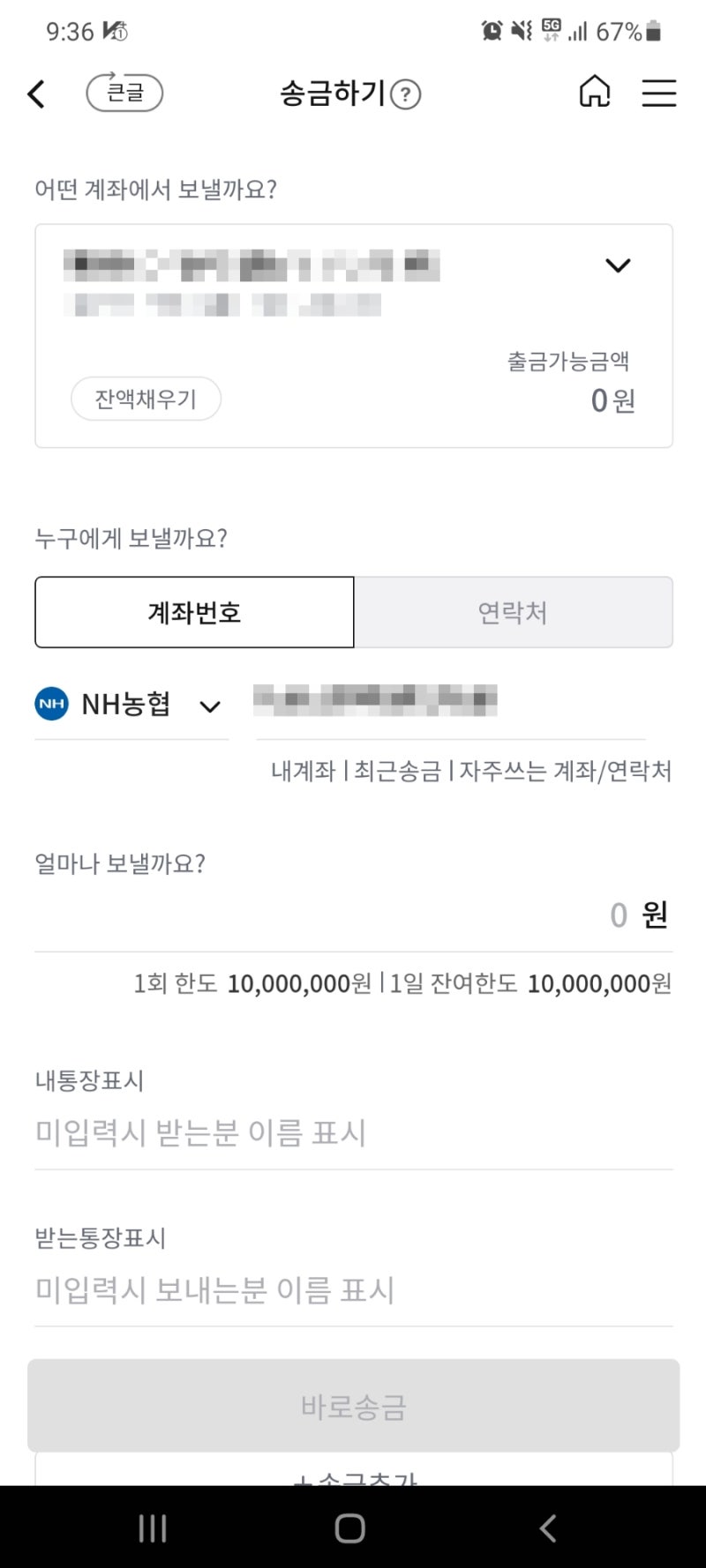Image resolution: width=706 pixels, height=1568 pixels.
Task: Switch to the 연락처 tab
Action: coord(513,612)
